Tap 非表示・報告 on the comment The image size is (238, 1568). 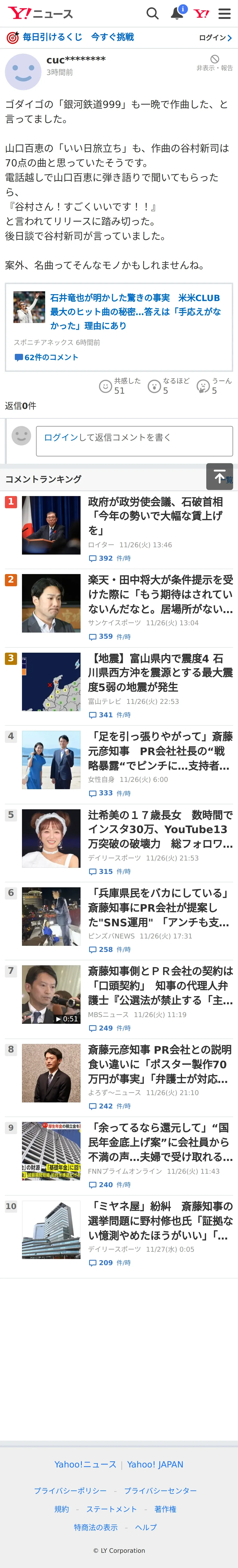214,63
